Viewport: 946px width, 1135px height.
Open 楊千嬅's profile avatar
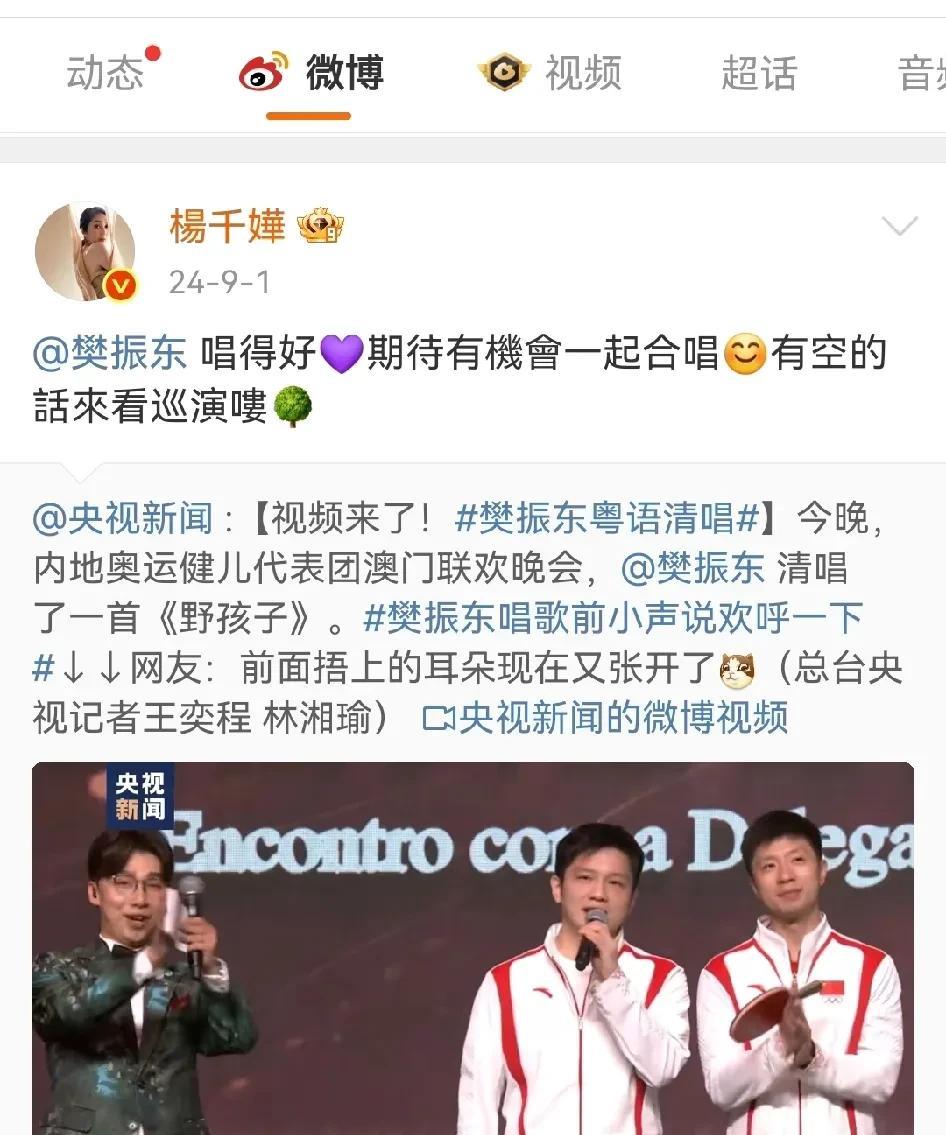pos(85,251)
